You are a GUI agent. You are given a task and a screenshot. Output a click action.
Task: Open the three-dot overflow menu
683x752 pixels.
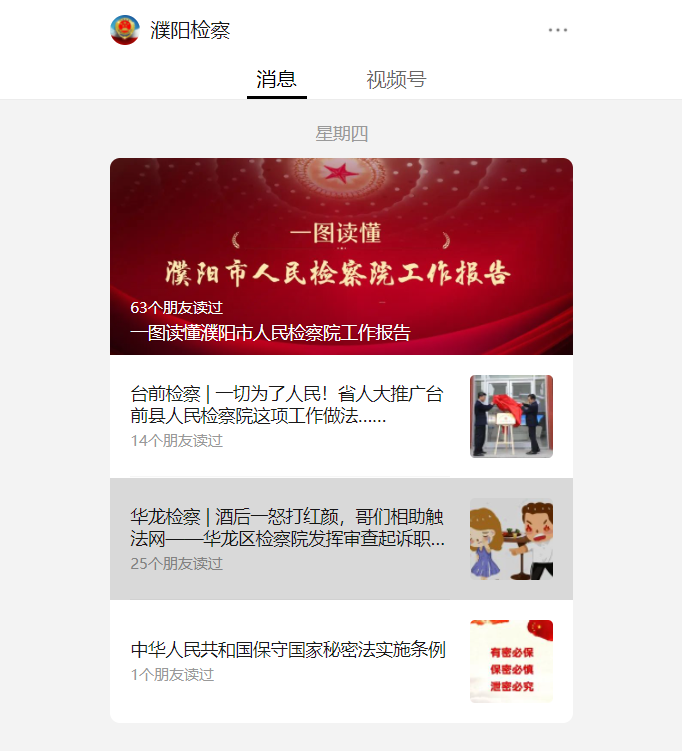click(557, 30)
